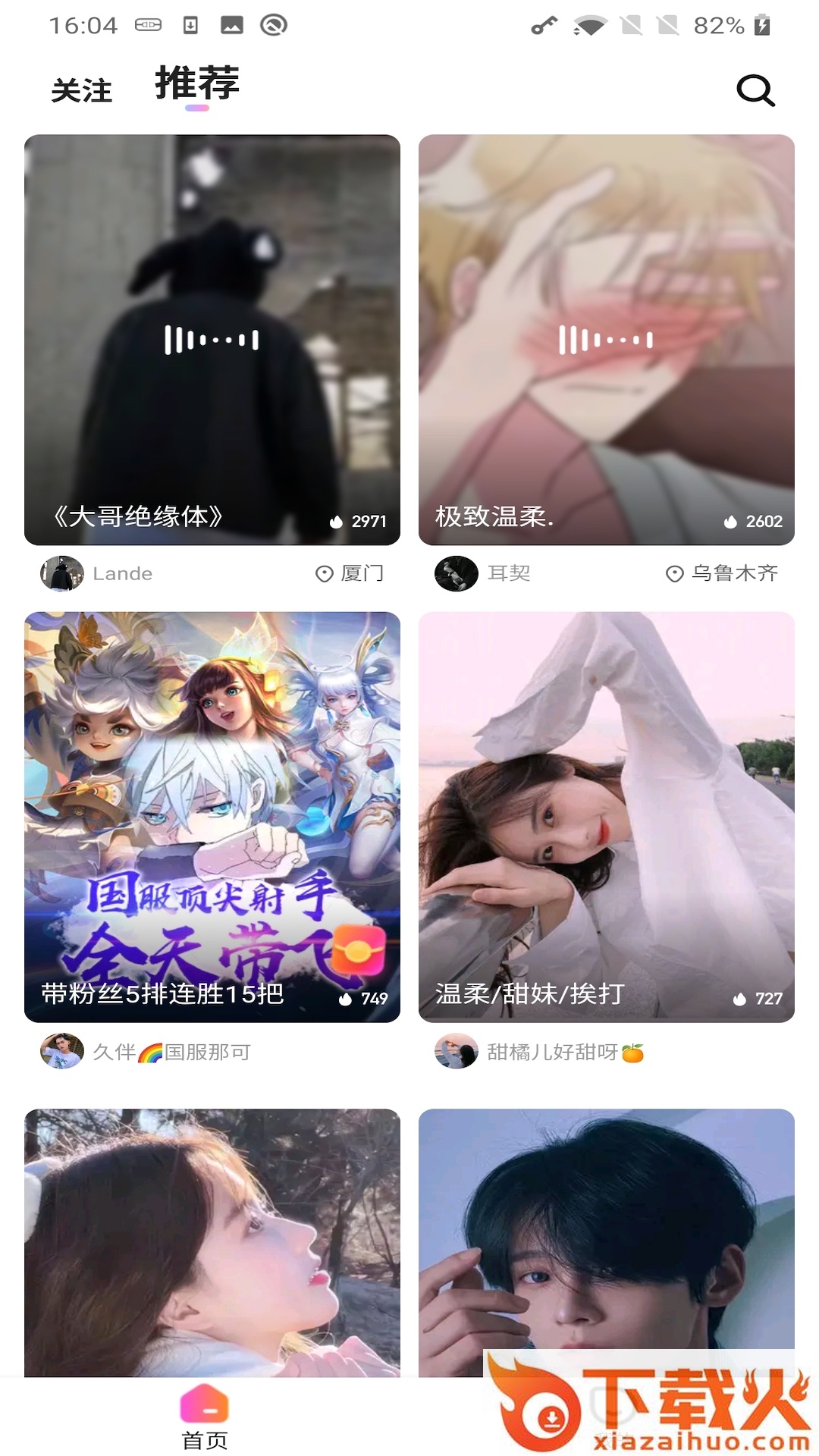Tap the flame icon showing 2602 heat

coord(730,521)
